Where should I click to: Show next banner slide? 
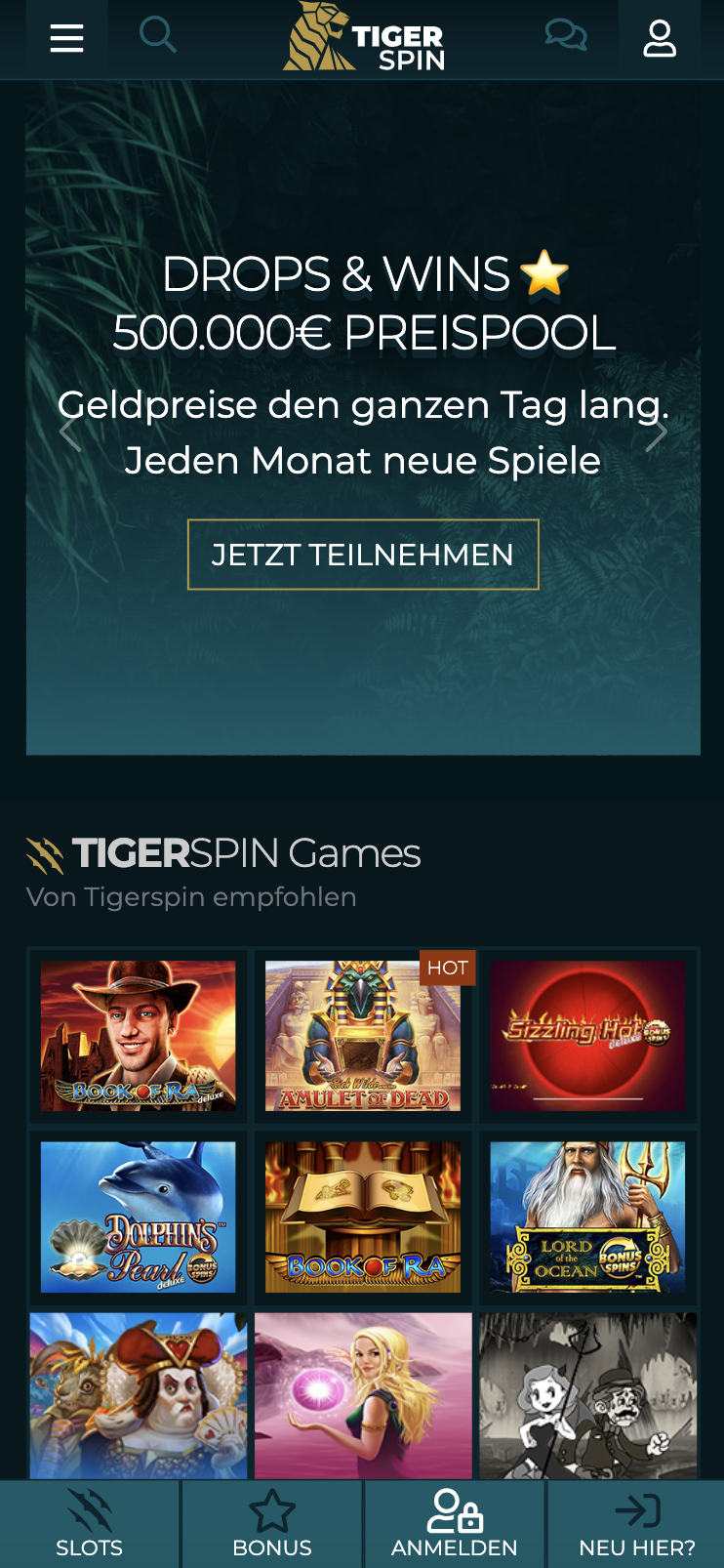tap(656, 432)
